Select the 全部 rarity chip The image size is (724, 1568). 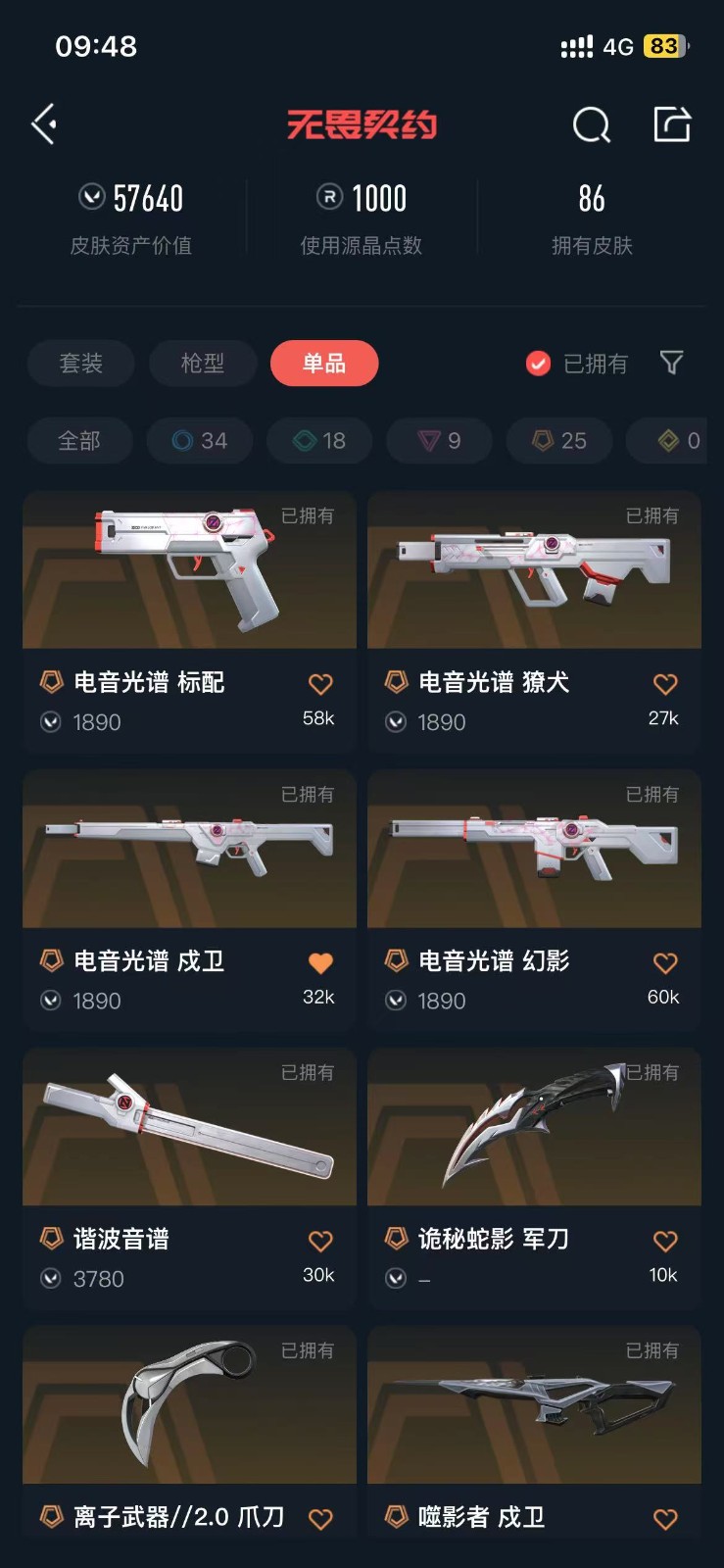coord(79,441)
